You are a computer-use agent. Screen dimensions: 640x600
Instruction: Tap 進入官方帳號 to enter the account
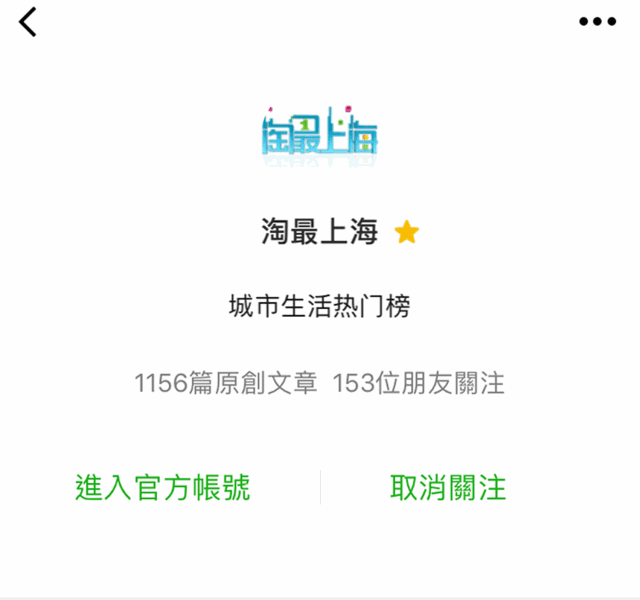point(162,487)
